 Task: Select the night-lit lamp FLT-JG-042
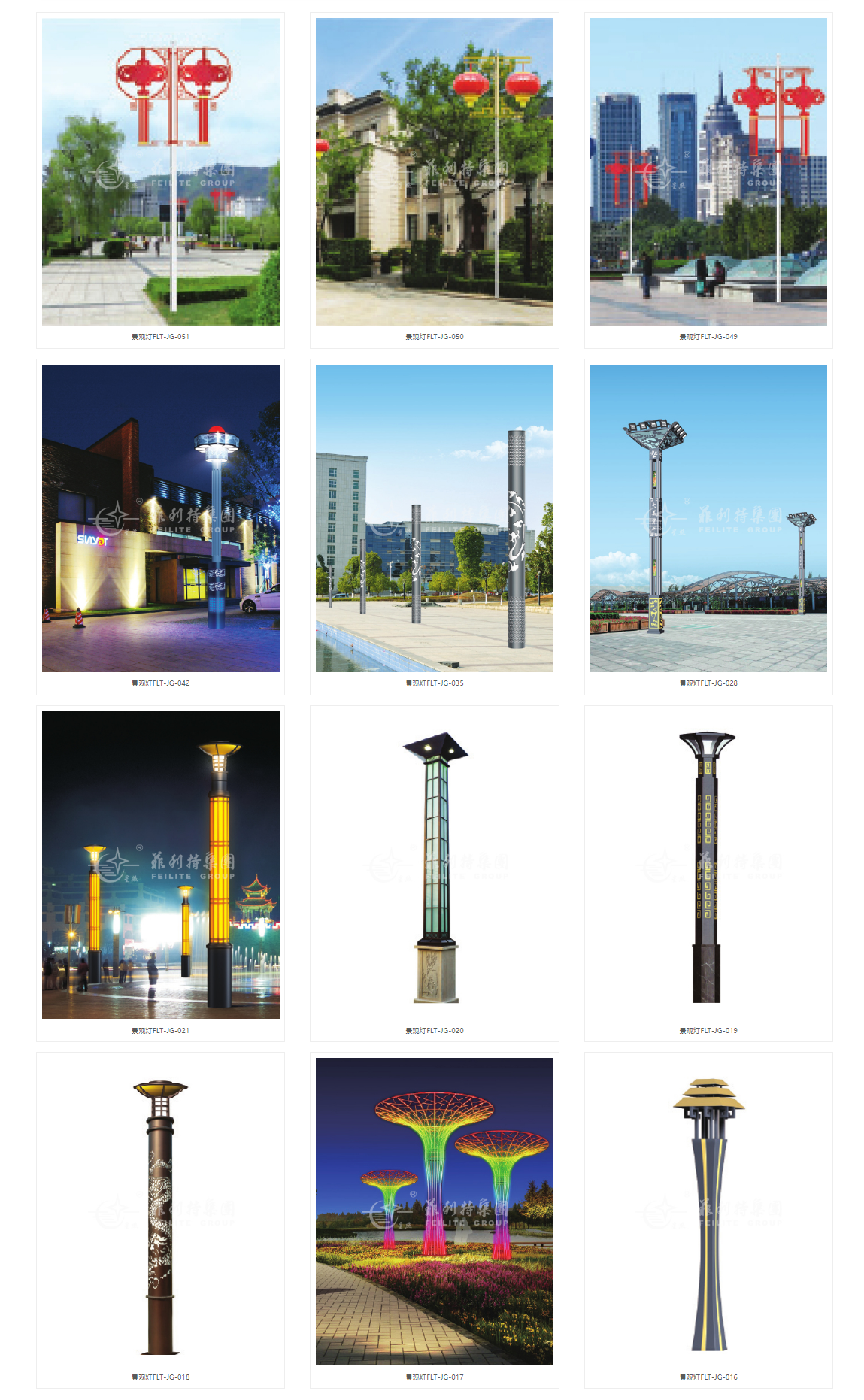click(160, 518)
